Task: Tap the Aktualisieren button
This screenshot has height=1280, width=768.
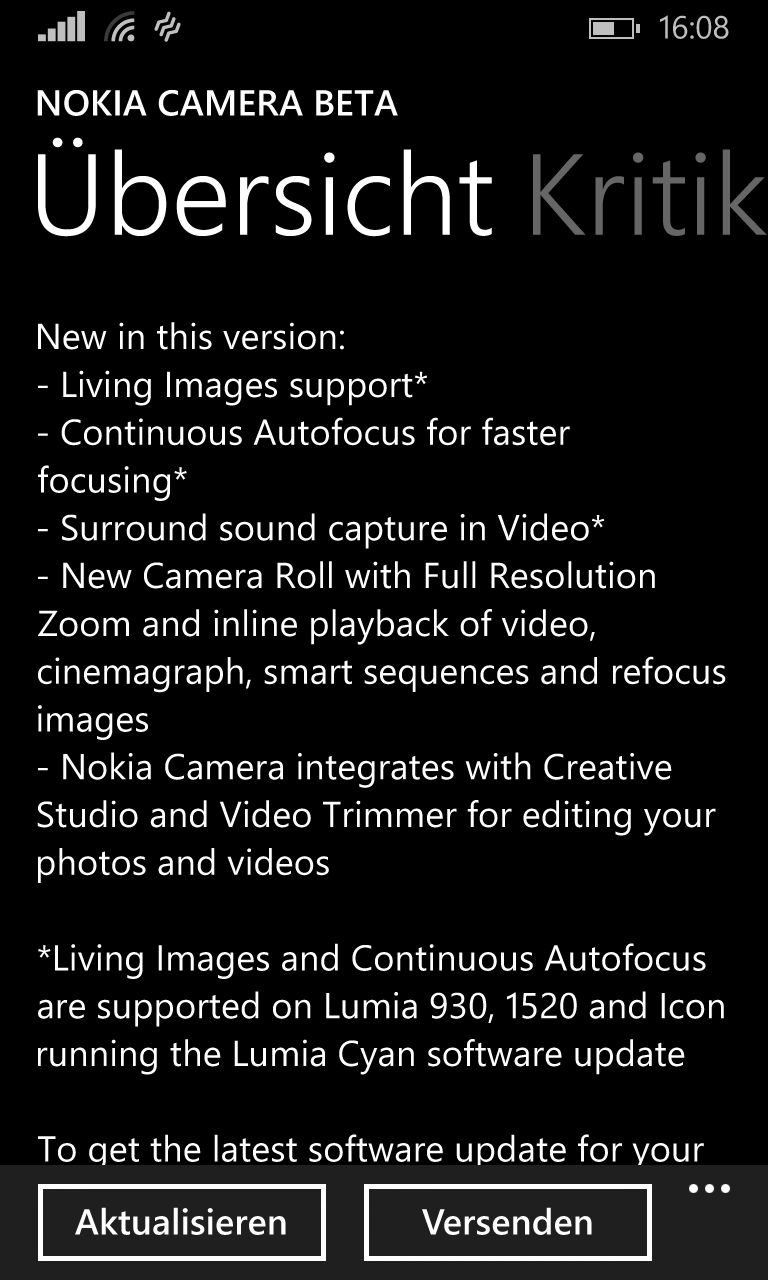Action: pyautogui.click(x=181, y=1222)
